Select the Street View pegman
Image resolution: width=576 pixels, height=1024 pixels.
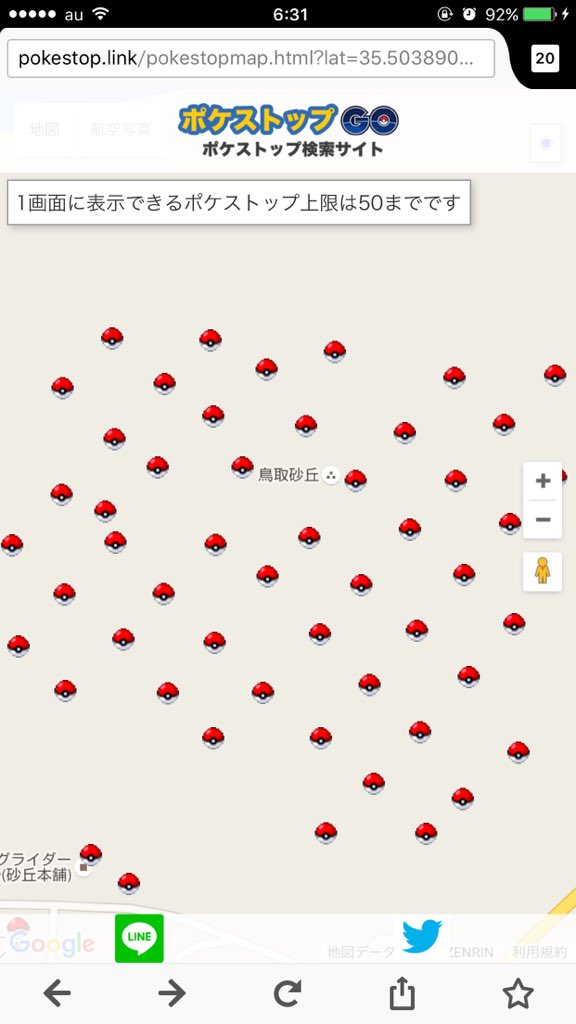tap(542, 571)
